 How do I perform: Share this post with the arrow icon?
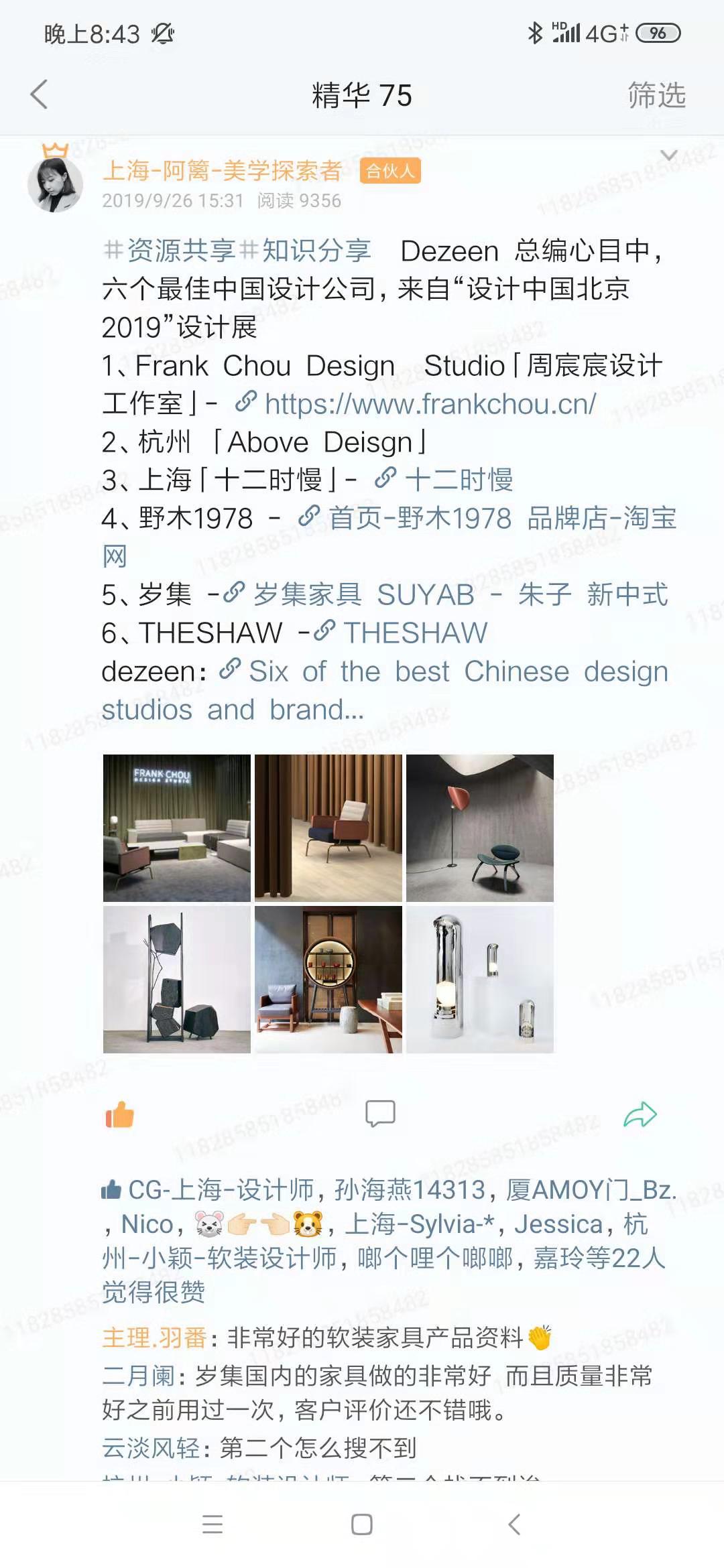click(640, 1114)
